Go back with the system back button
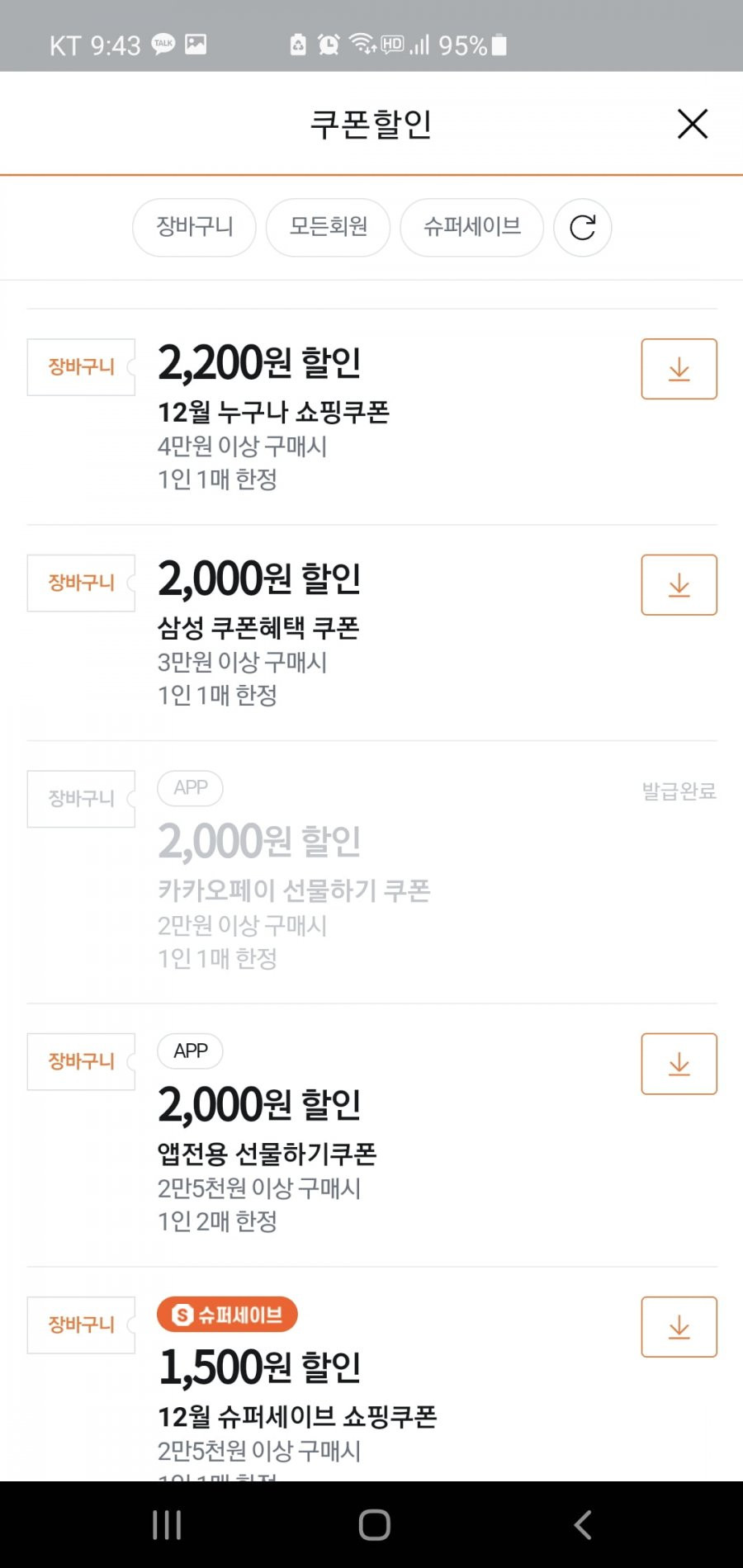Screen dimensions: 743x1568 point(583,1525)
